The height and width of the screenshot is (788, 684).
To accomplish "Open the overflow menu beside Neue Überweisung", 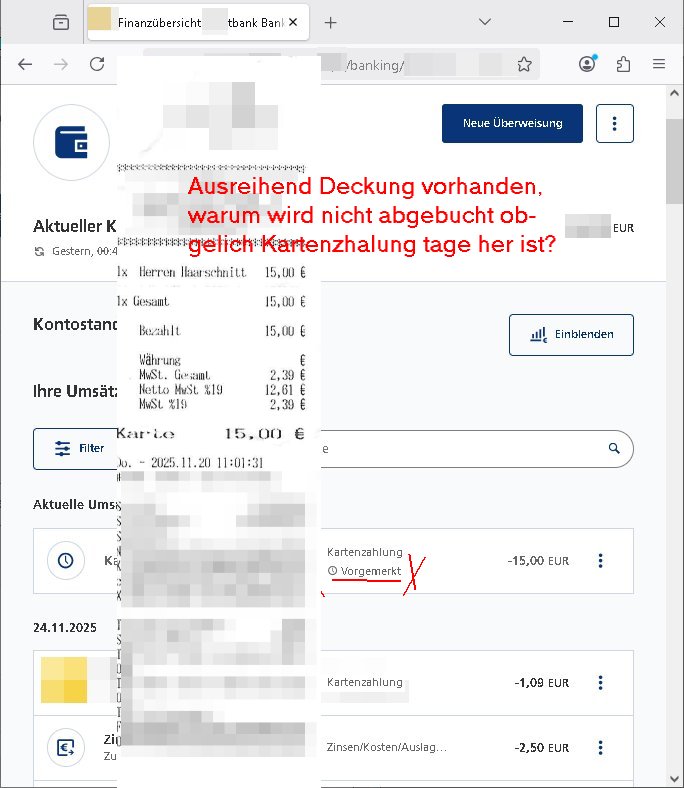I will click(614, 123).
